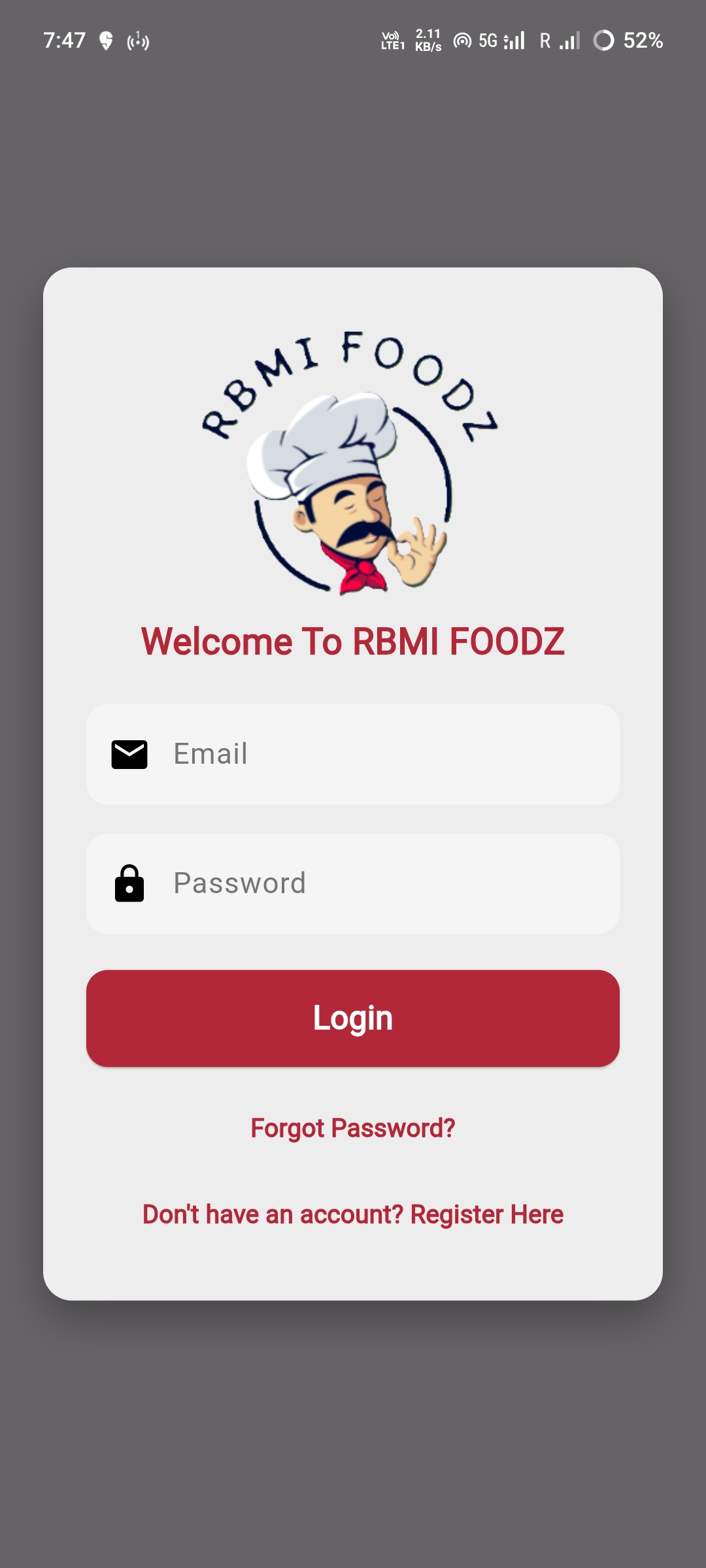Viewport: 706px width, 1568px height.
Task: Click the 5G network icon
Action: click(487, 41)
